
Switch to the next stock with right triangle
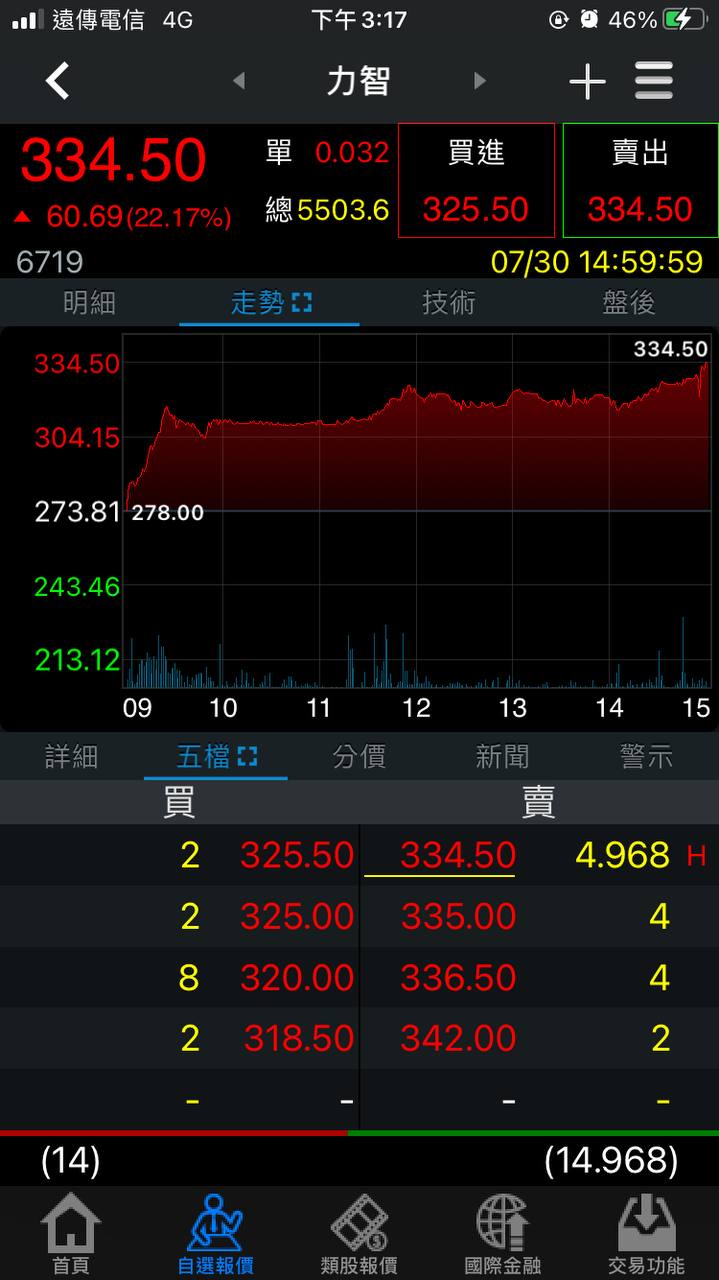(x=480, y=81)
